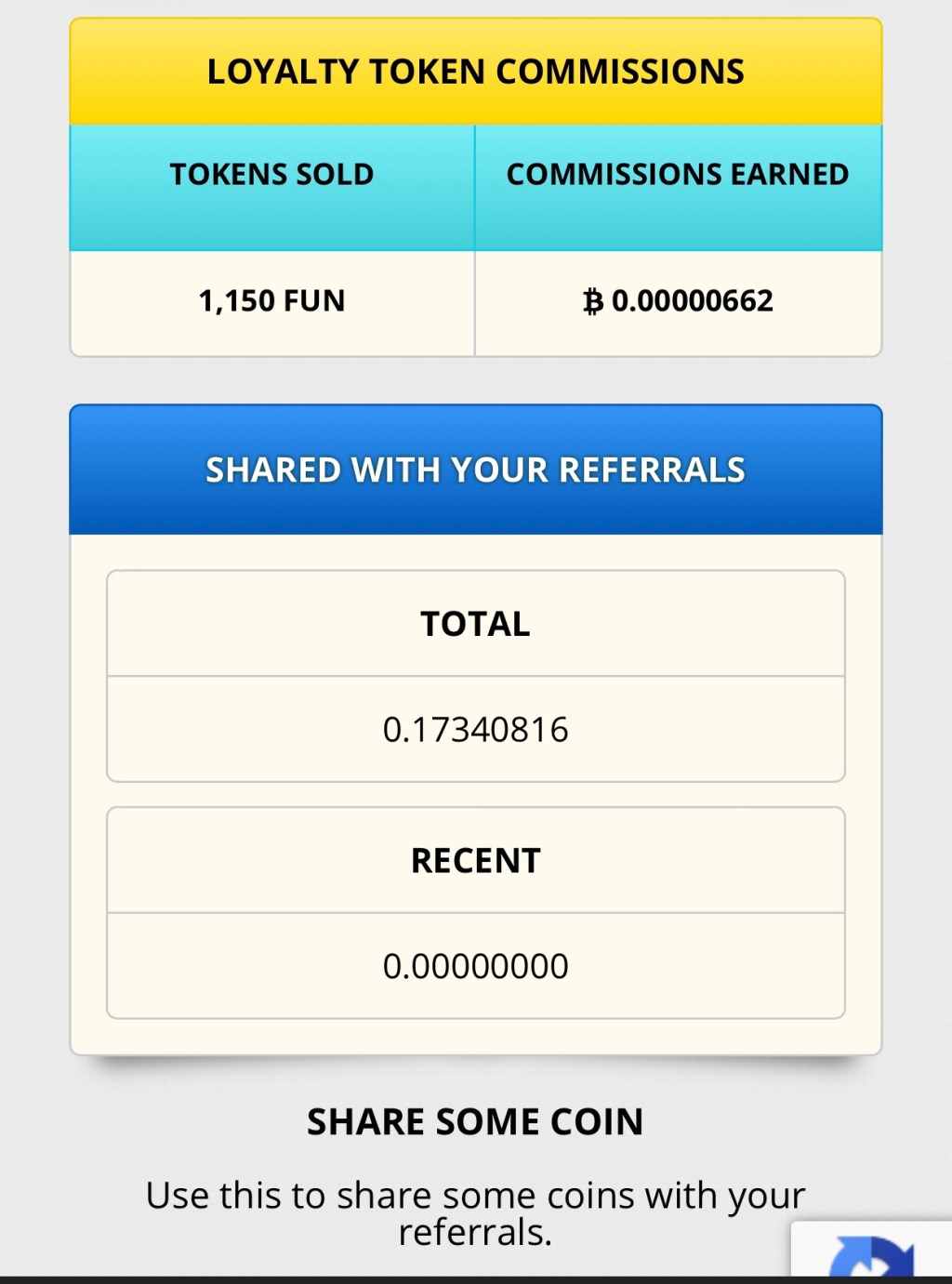The width and height of the screenshot is (952, 1284).
Task: Click the commissions earned amount 0.00000662
Action: point(693,300)
